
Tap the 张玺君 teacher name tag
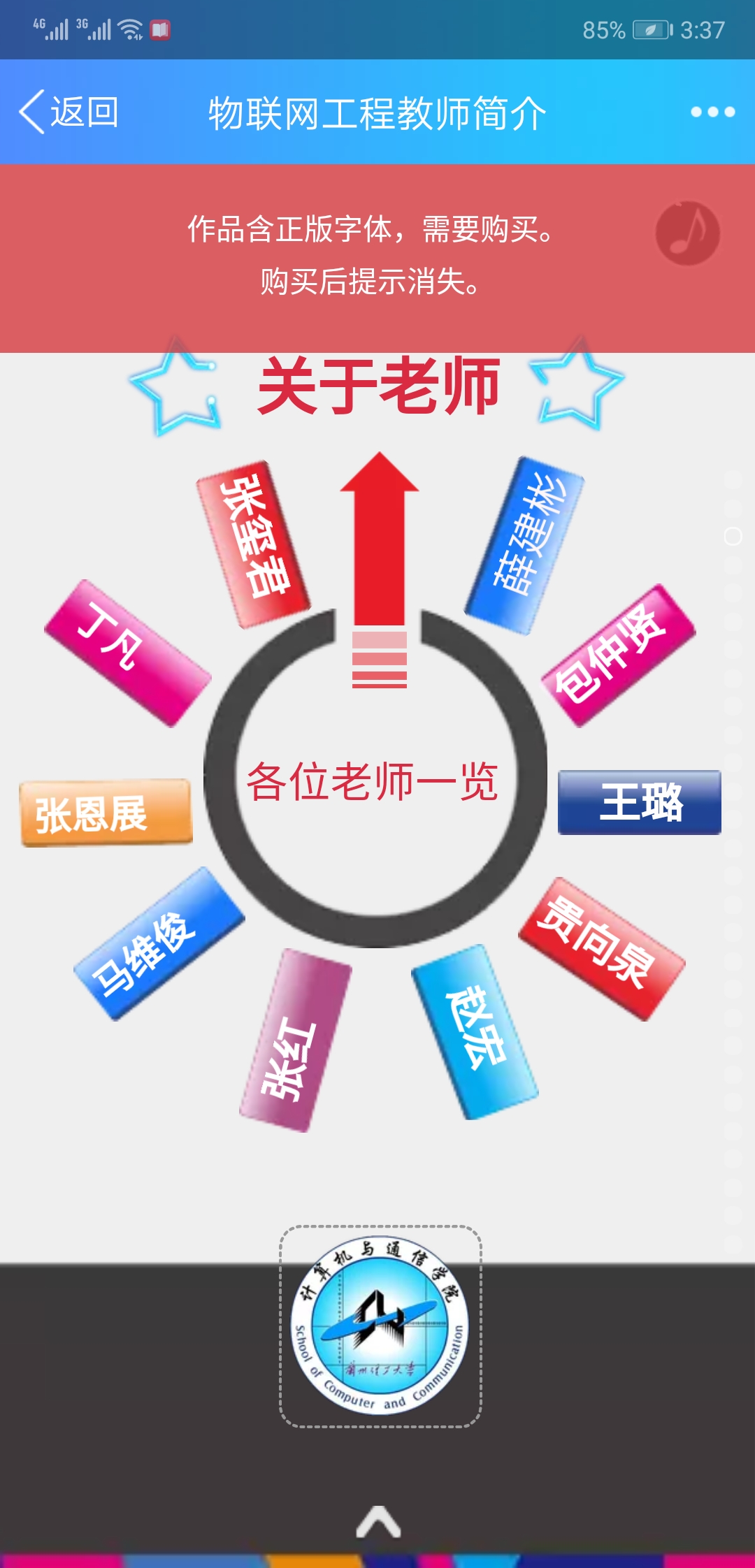point(252,542)
